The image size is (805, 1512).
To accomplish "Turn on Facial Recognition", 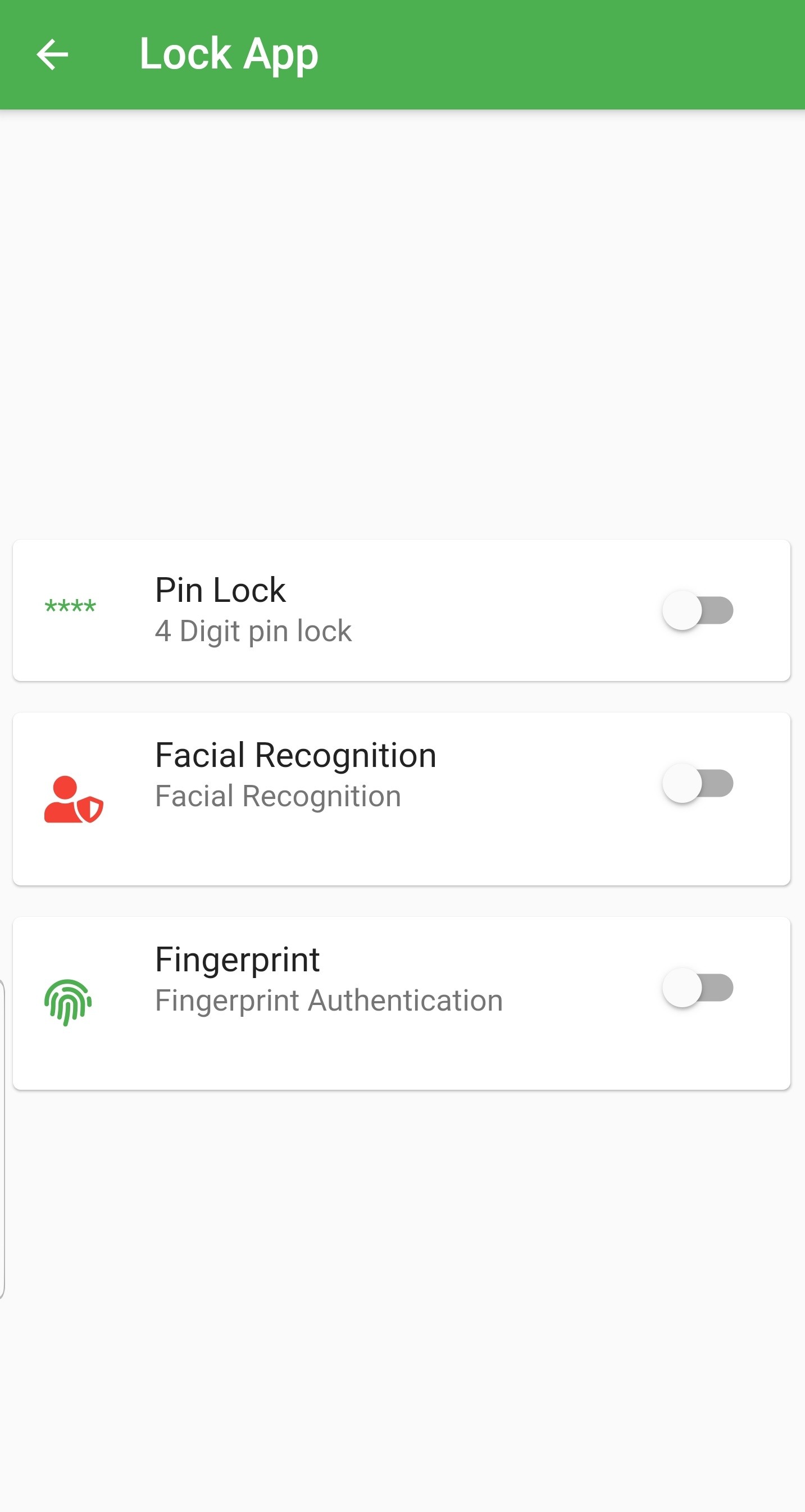I will [x=698, y=784].
